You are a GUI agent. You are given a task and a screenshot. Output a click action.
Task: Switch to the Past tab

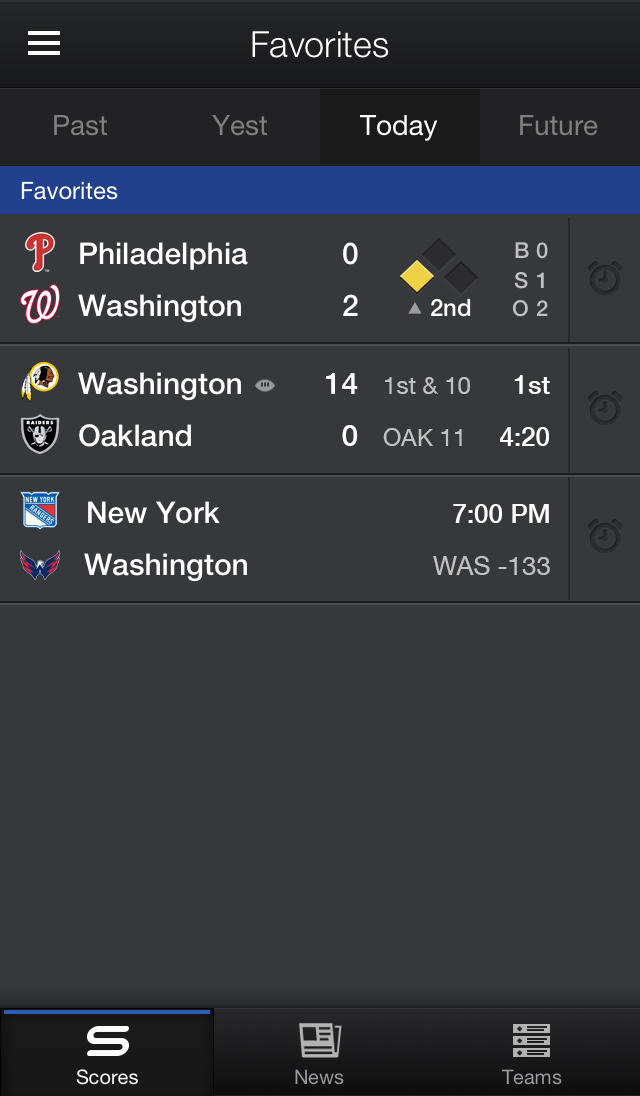[x=80, y=126]
